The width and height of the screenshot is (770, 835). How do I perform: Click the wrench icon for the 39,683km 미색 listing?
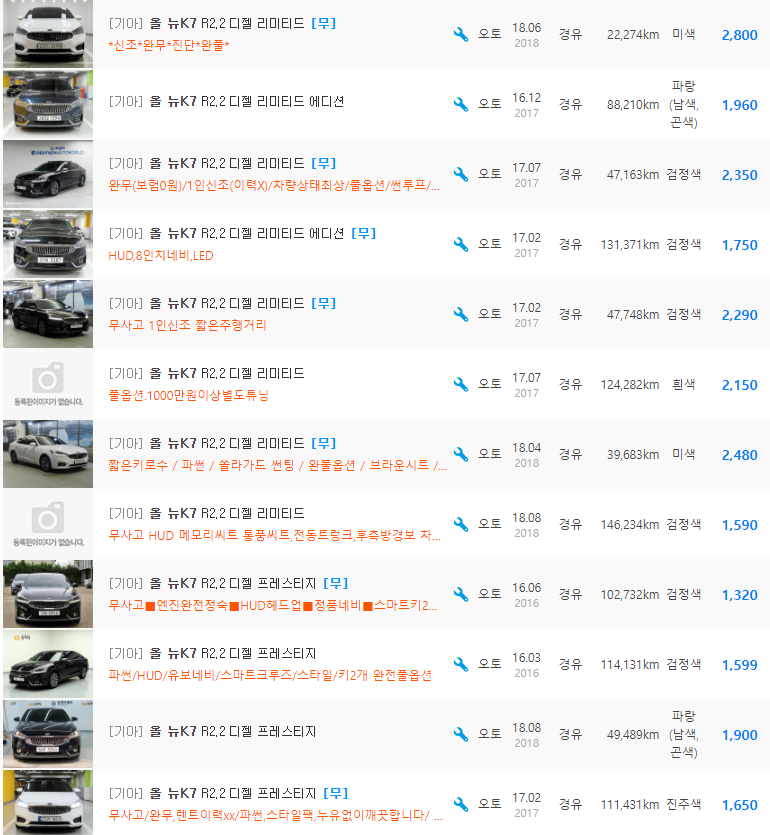pos(460,453)
